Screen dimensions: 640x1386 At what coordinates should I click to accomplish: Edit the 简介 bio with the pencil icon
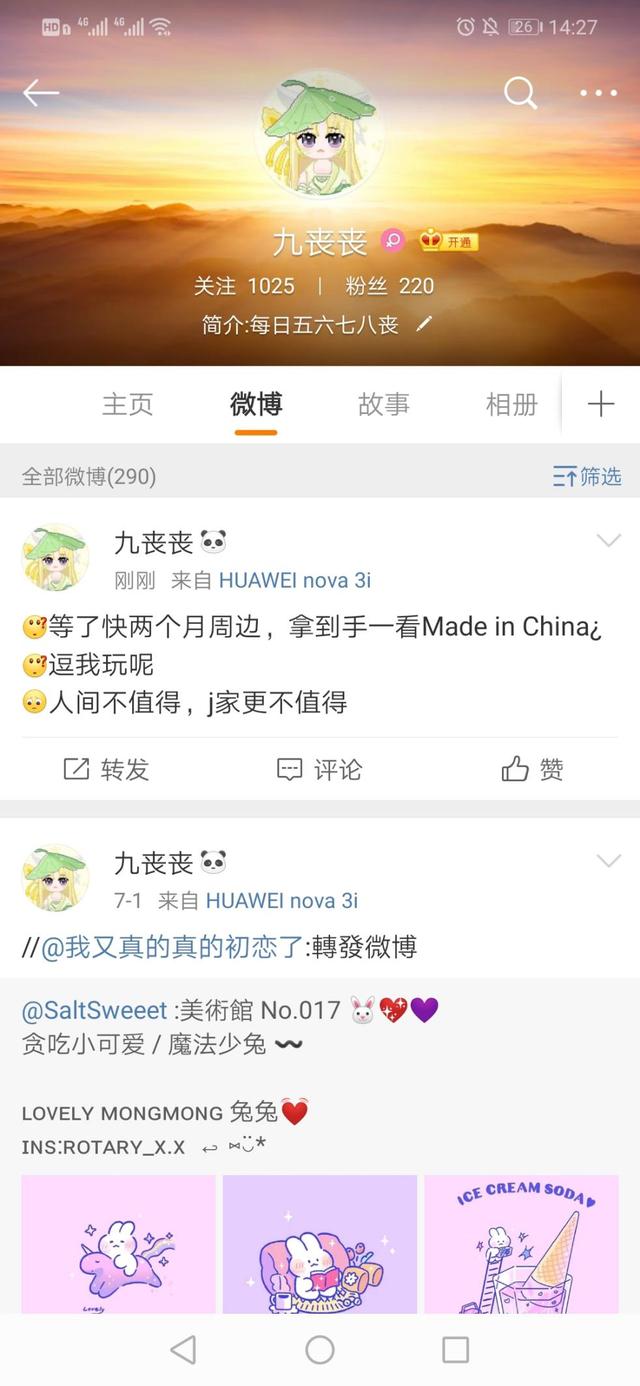coord(424,324)
